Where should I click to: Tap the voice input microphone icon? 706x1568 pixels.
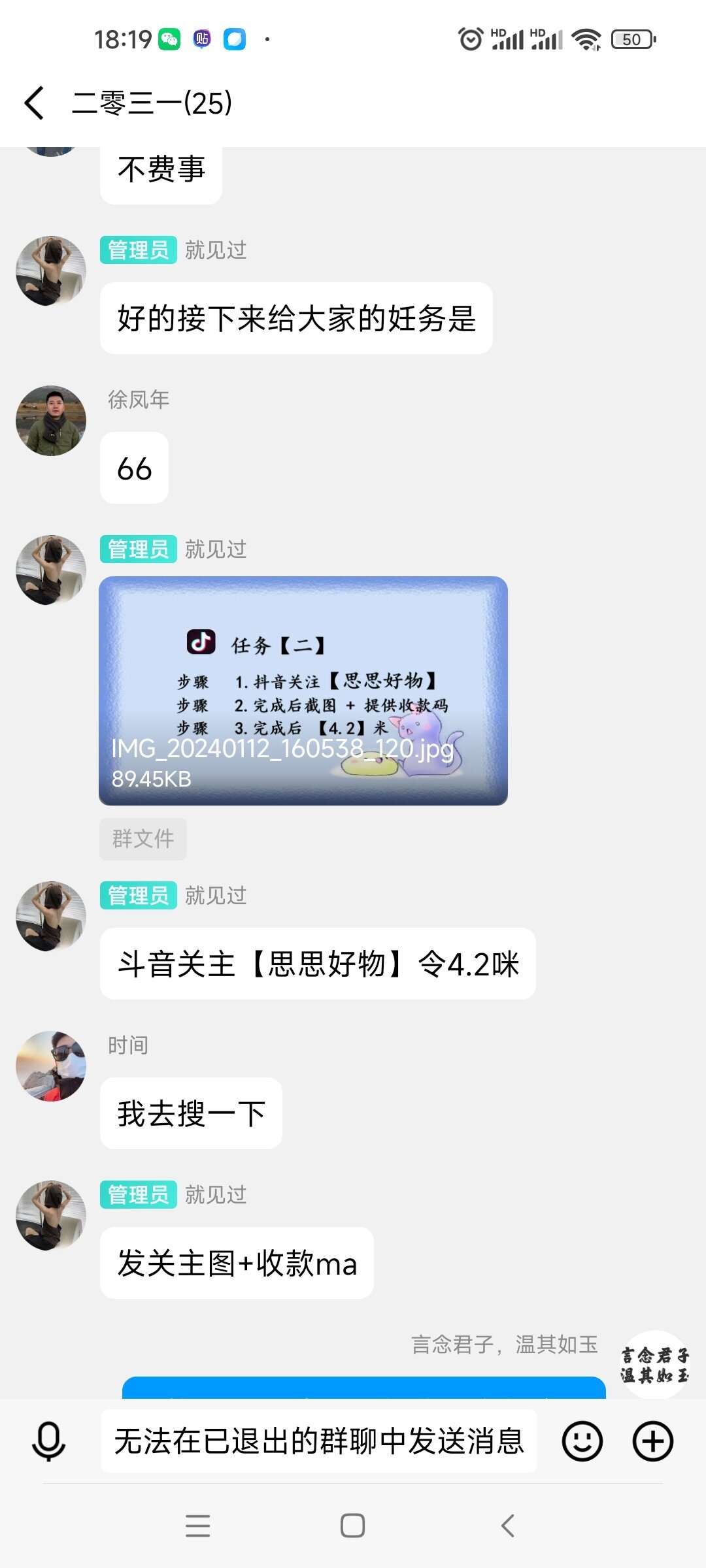point(48,1441)
